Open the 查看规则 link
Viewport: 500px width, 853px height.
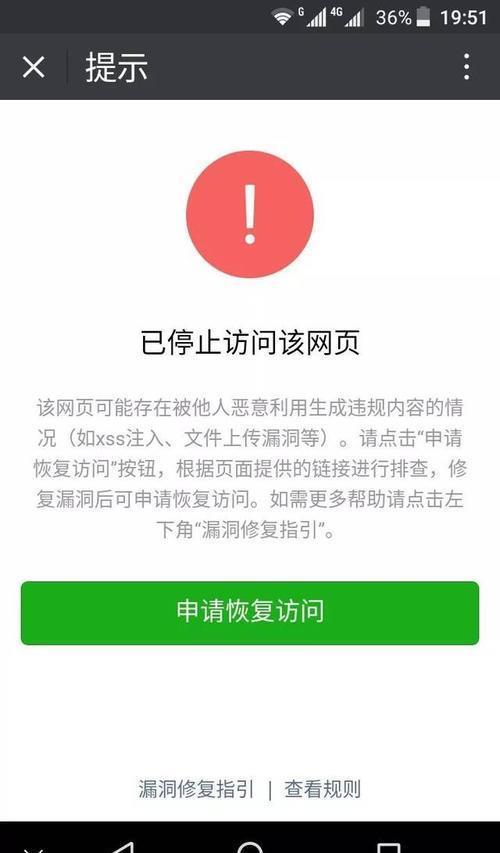click(323, 789)
